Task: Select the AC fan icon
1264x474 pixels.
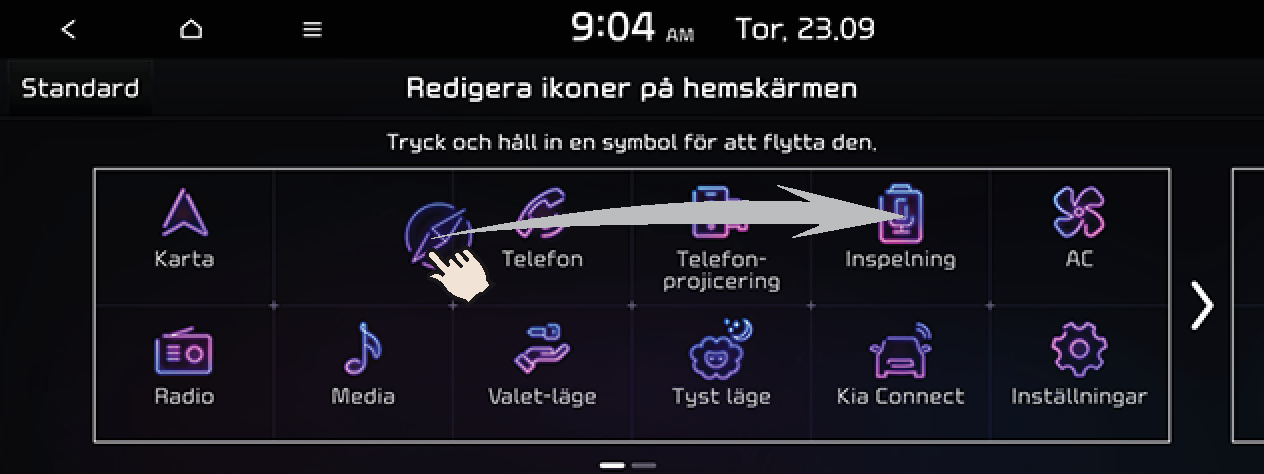Action: coord(1079,228)
